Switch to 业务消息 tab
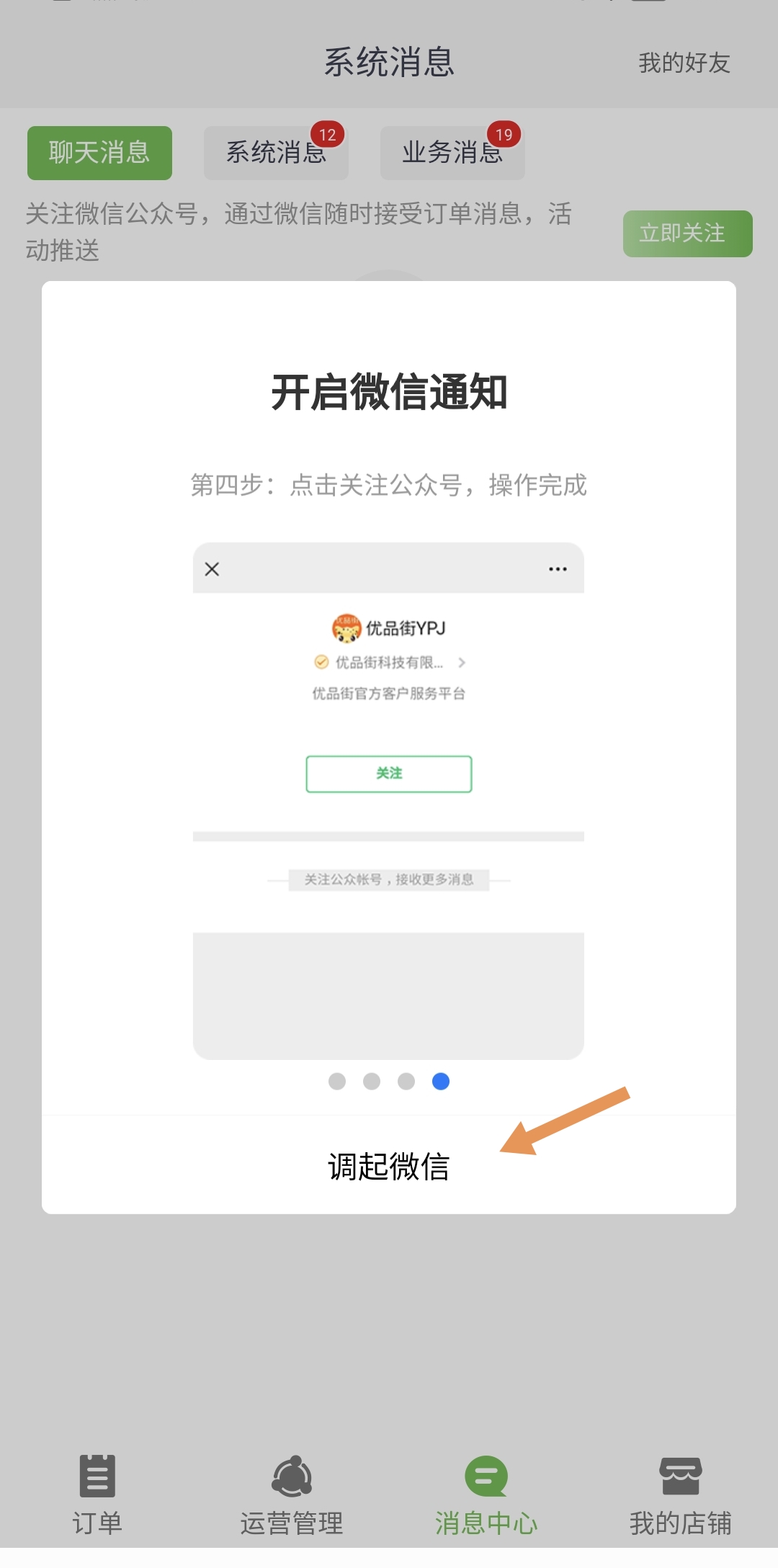Screen dimensions: 778x1568 pos(452,153)
